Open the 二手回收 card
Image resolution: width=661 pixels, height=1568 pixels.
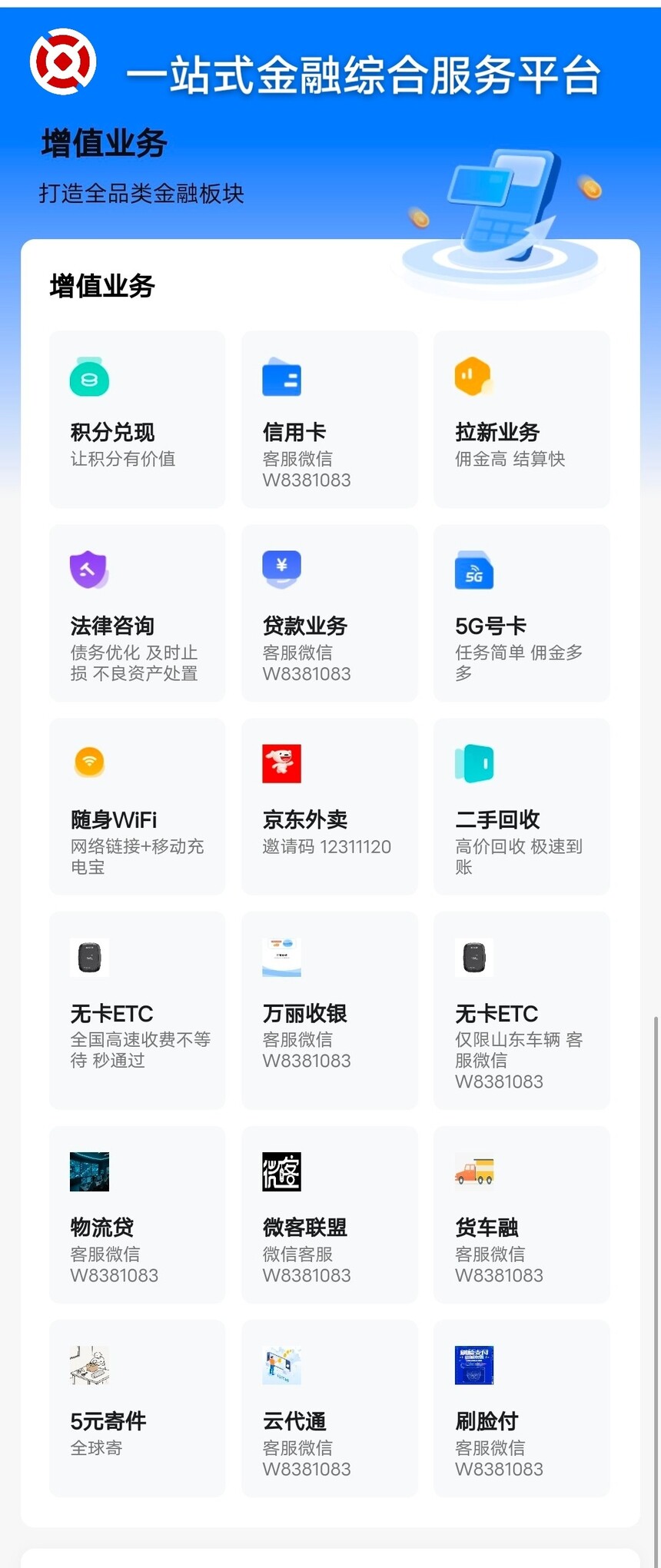[521, 806]
